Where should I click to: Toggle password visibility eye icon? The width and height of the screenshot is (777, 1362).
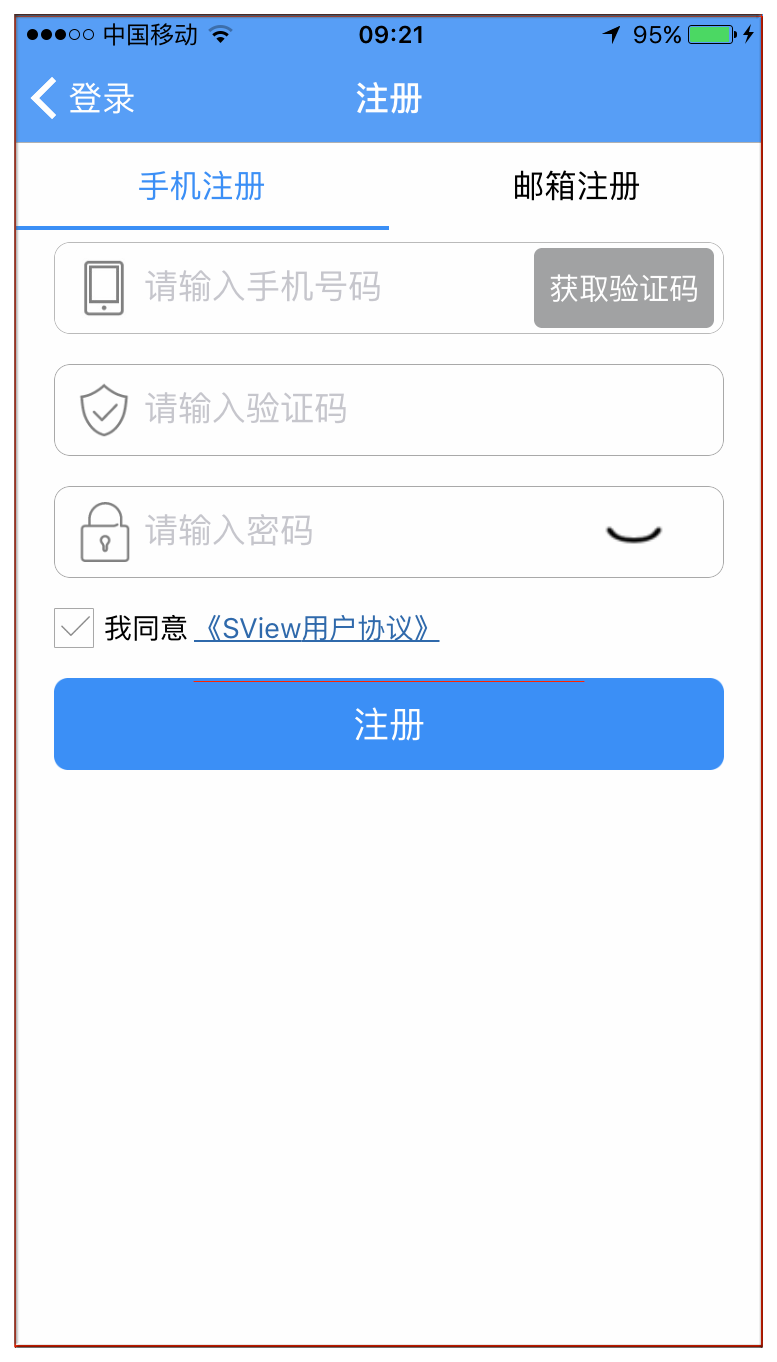(634, 533)
